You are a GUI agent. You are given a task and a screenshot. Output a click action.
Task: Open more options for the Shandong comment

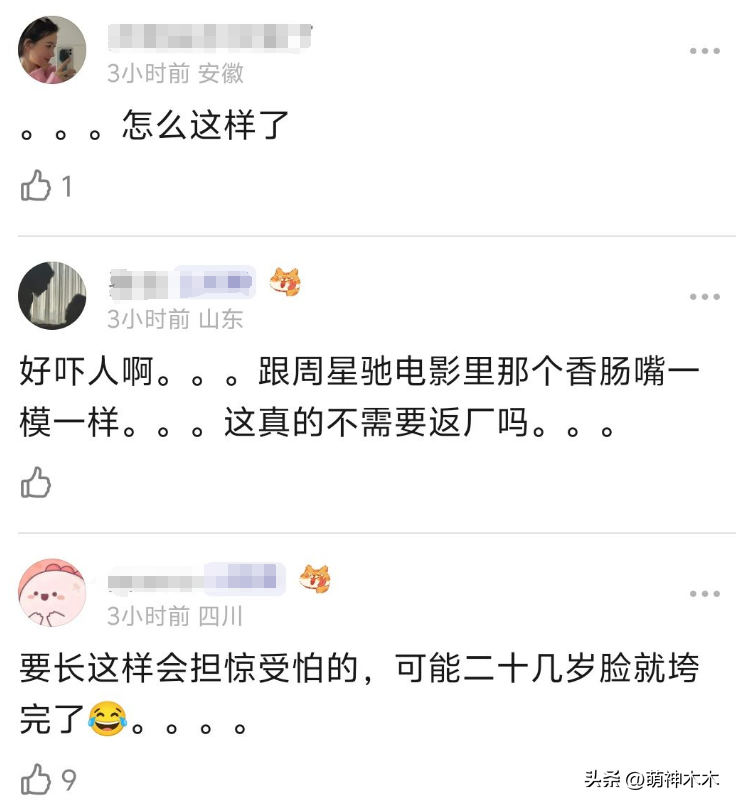point(704,296)
